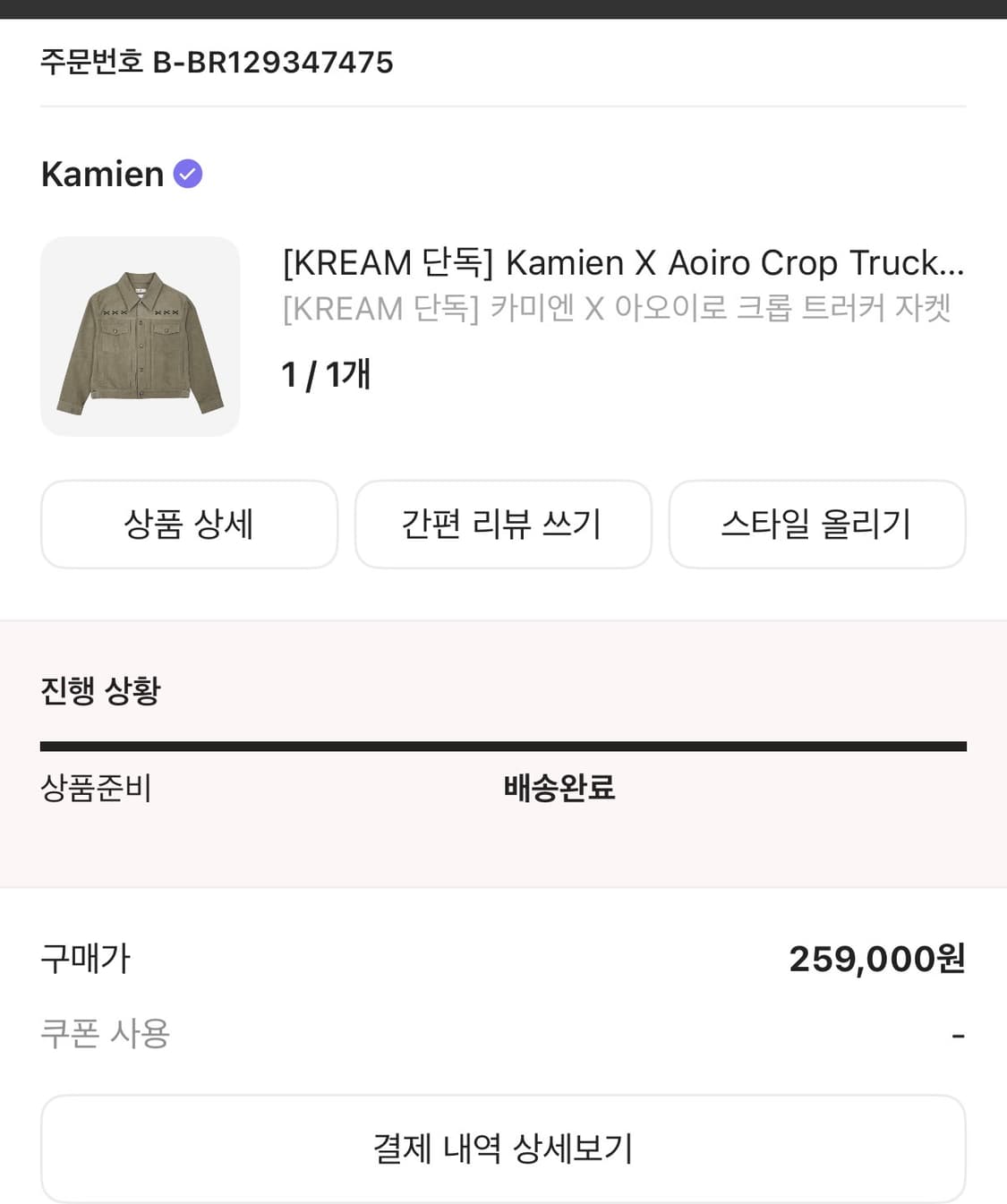This screenshot has width=1007, height=1204.
Task: Click the dash value in the coupon row
Action: (x=959, y=1034)
